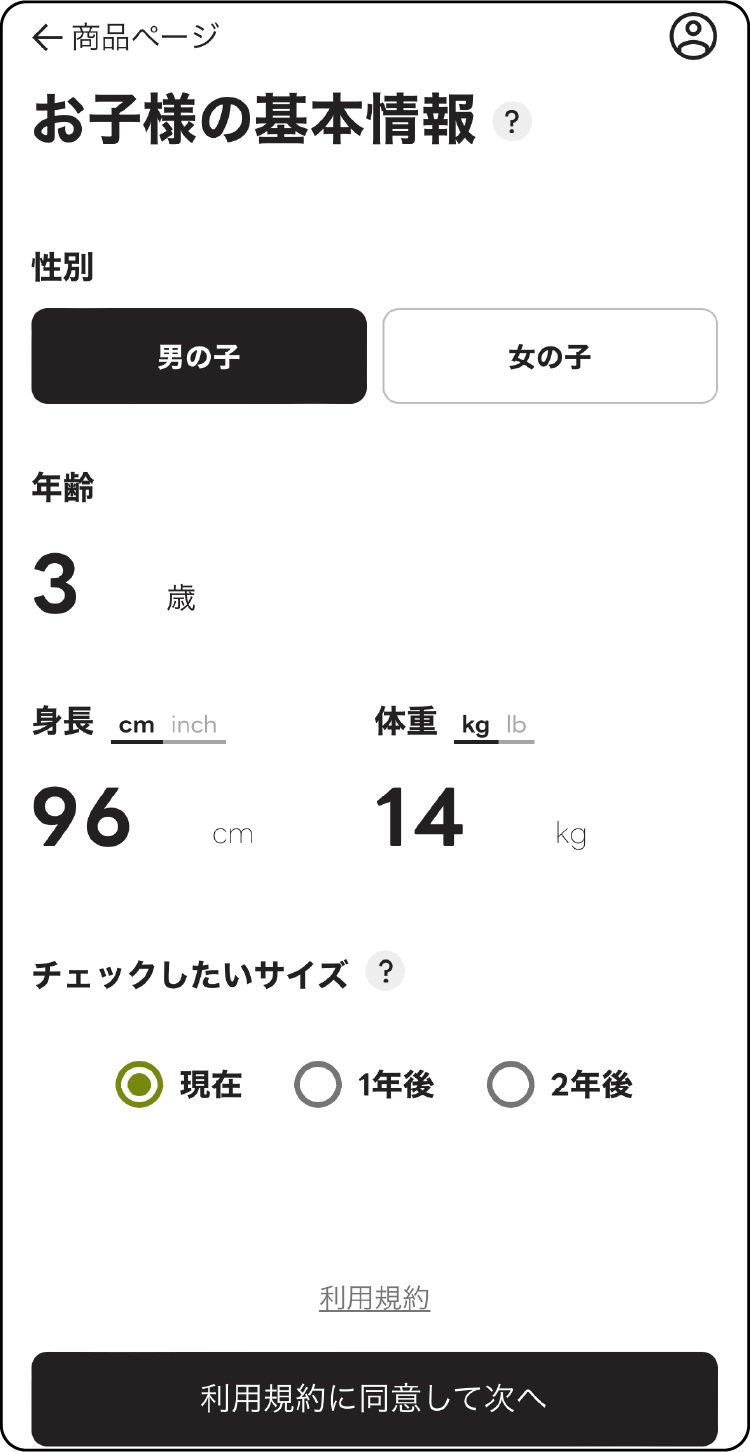Choose the 2年後 size option
The image size is (750, 1452).
point(511,1085)
